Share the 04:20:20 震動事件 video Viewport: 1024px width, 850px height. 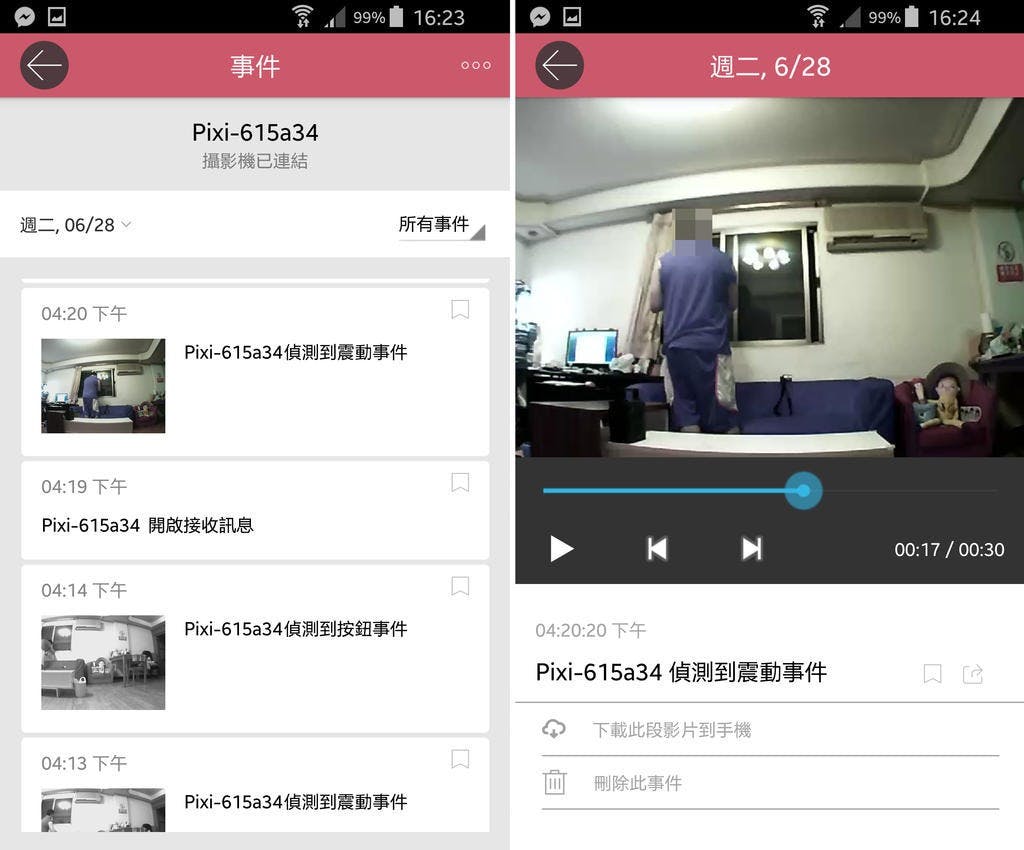973,674
